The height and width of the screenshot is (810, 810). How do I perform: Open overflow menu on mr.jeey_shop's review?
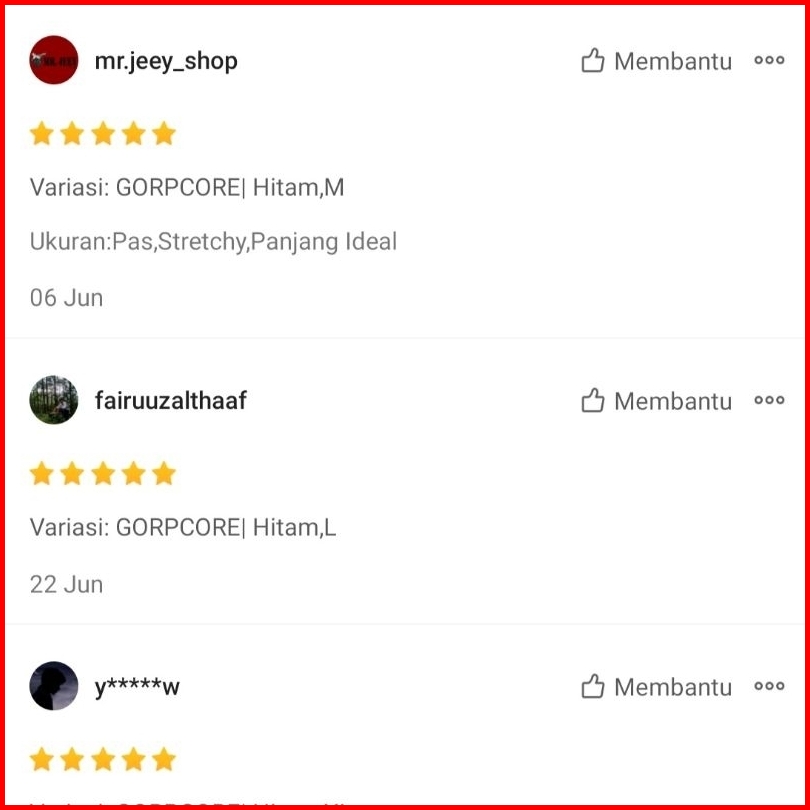coord(769,60)
